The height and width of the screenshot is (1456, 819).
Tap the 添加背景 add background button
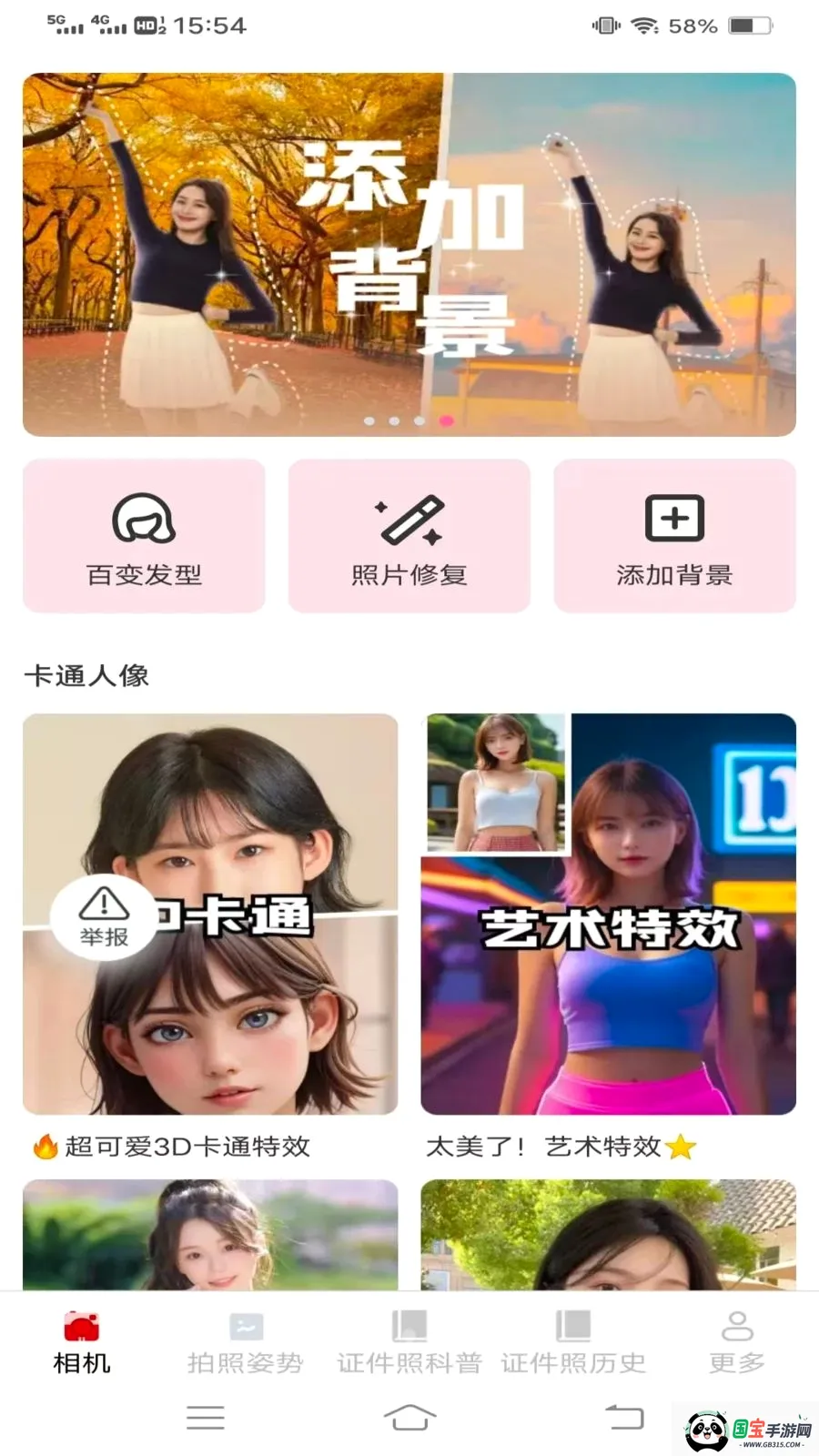tap(674, 536)
